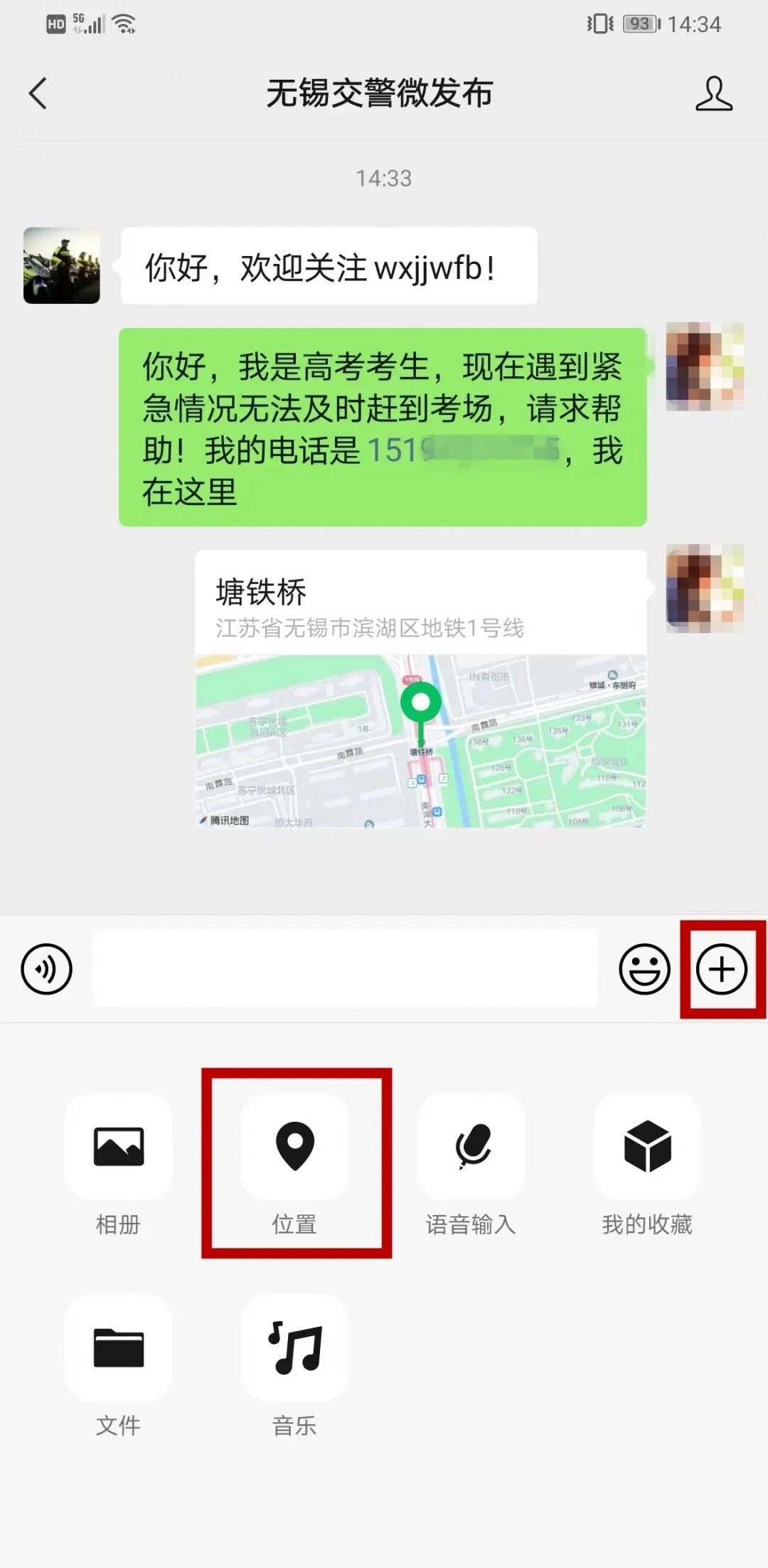Select 位置 to share a location
The height and width of the screenshot is (1568, 768).
click(x=295, y=1146)
